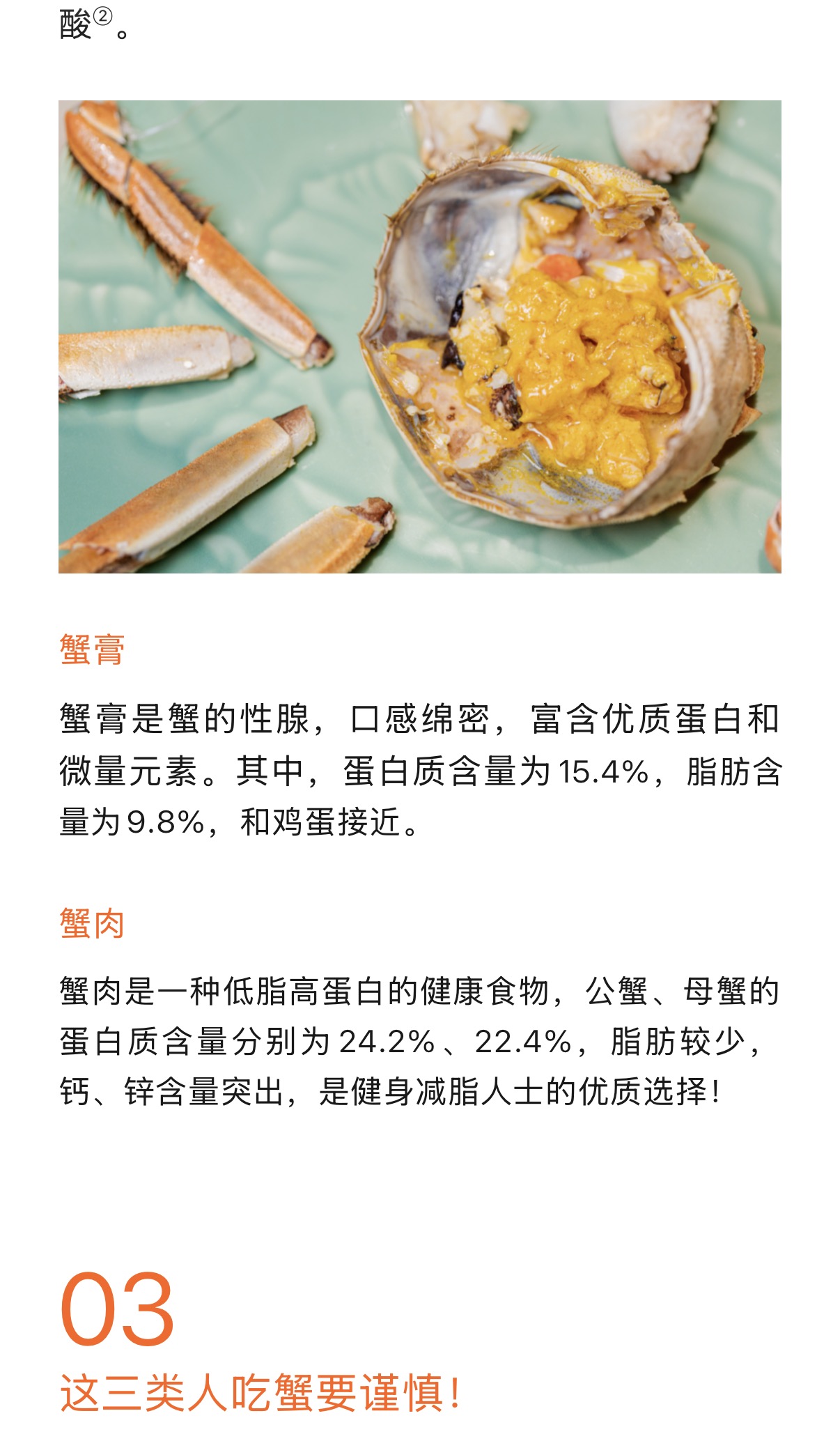The height and width of the screenshot is (1441, 840).
Task: Open the crab roe photo full-screen
Action: pos(419,337)
